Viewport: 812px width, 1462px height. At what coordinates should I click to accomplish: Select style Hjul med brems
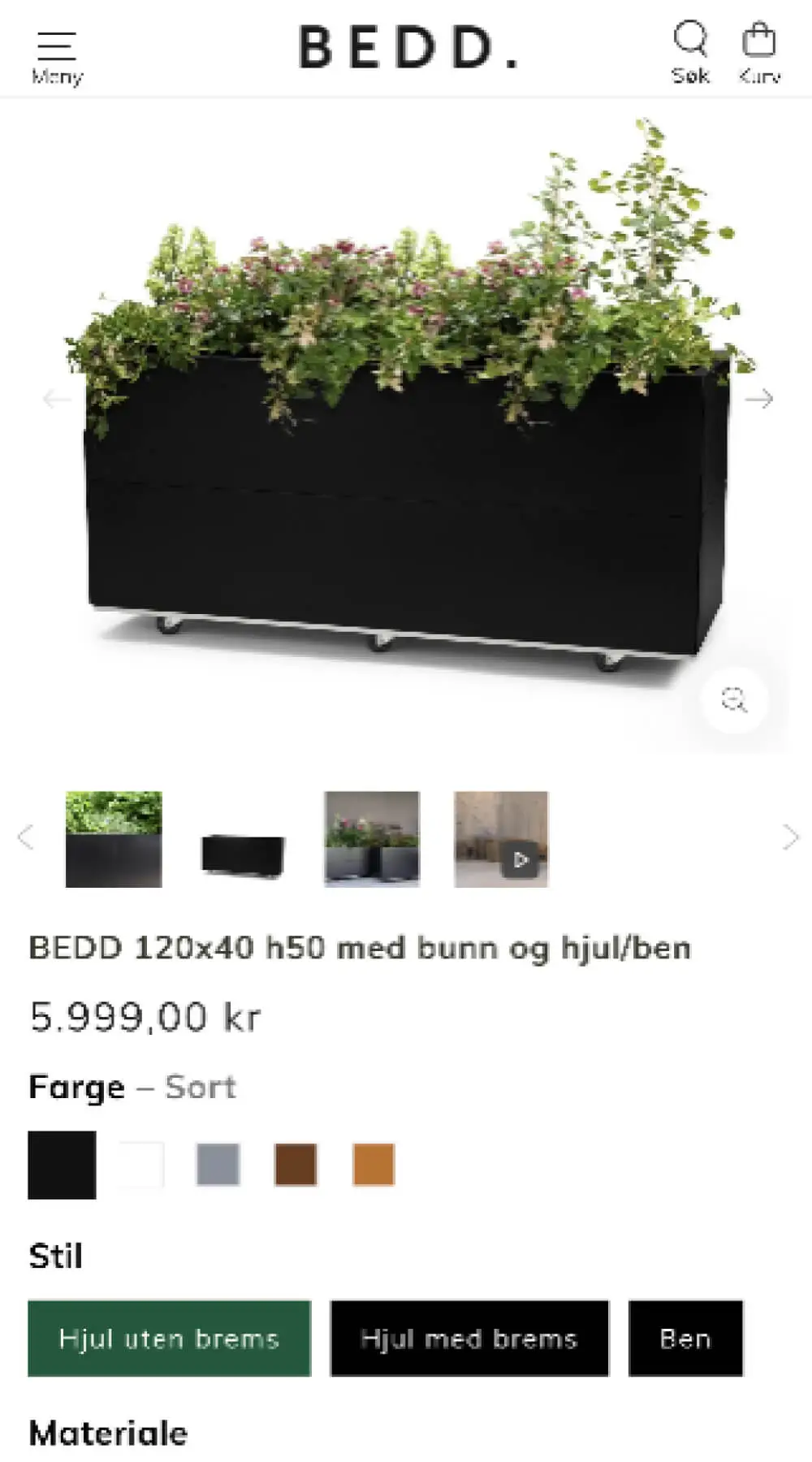tap(469, 1339)
